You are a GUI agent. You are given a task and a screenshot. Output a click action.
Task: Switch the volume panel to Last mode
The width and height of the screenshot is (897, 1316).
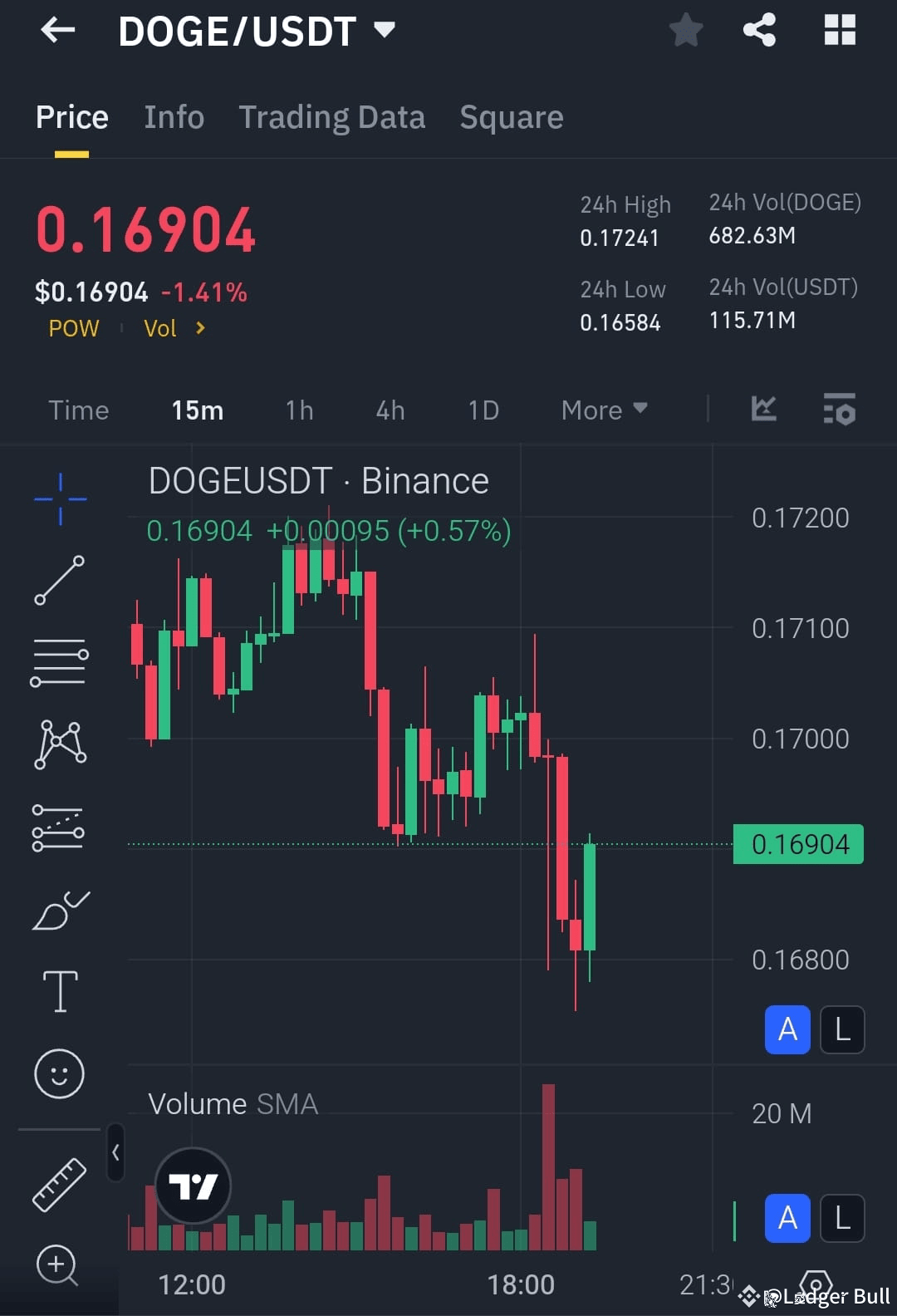[x=841, y=1218]
